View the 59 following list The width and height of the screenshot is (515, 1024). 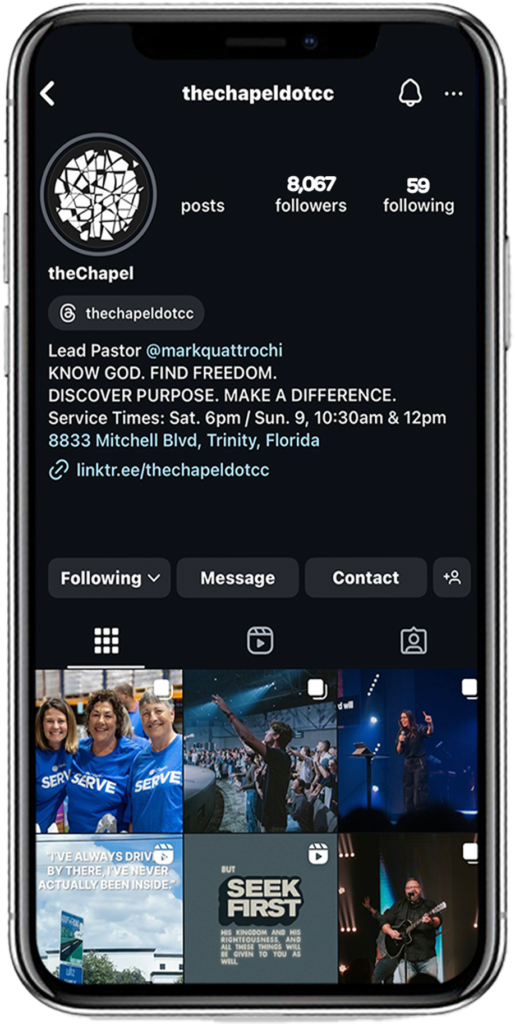coord(418,195)
